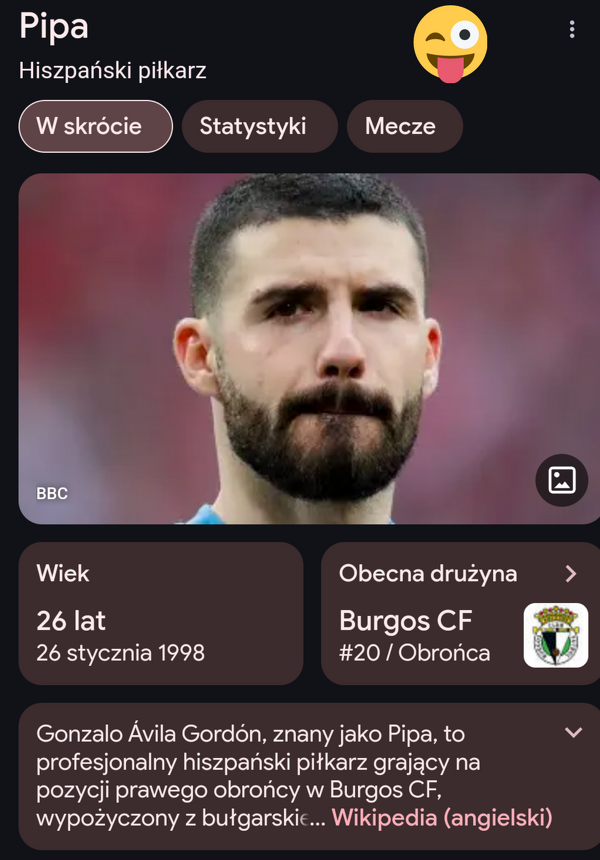Open the Wikipedia (angielski) link
The height and width of the screenshot is (860, 600).
tap(441, 817)
